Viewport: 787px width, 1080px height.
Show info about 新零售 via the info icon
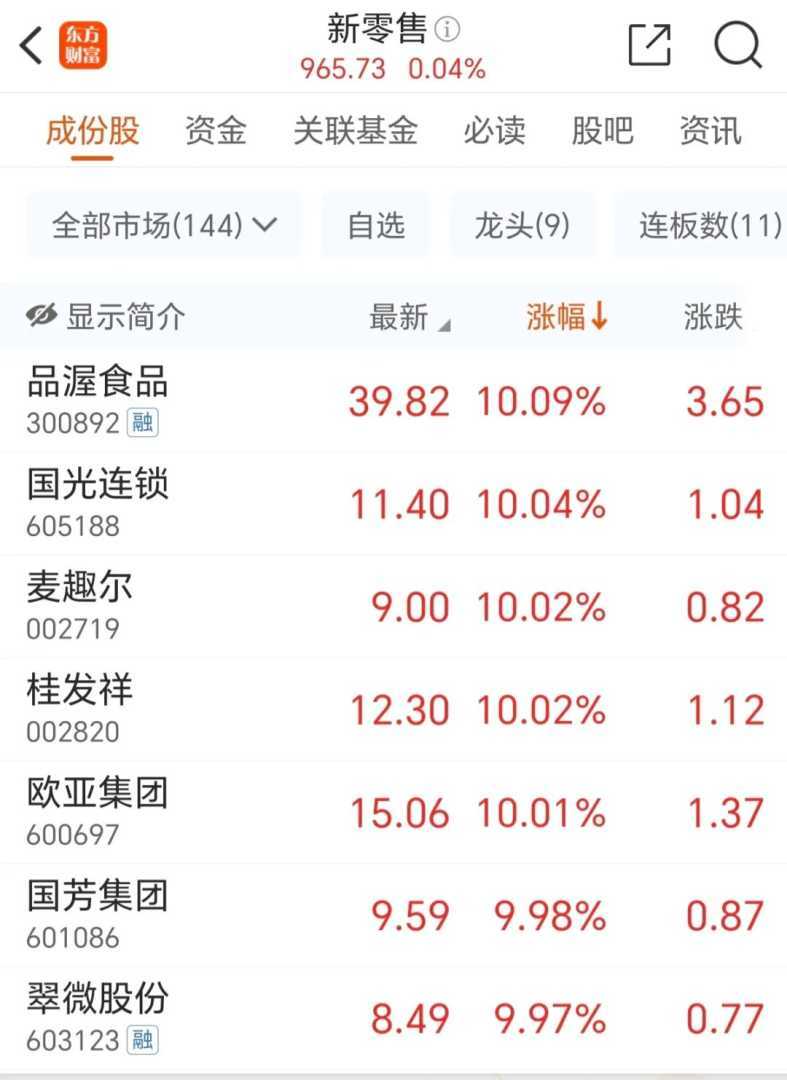[x=448, y=30]
